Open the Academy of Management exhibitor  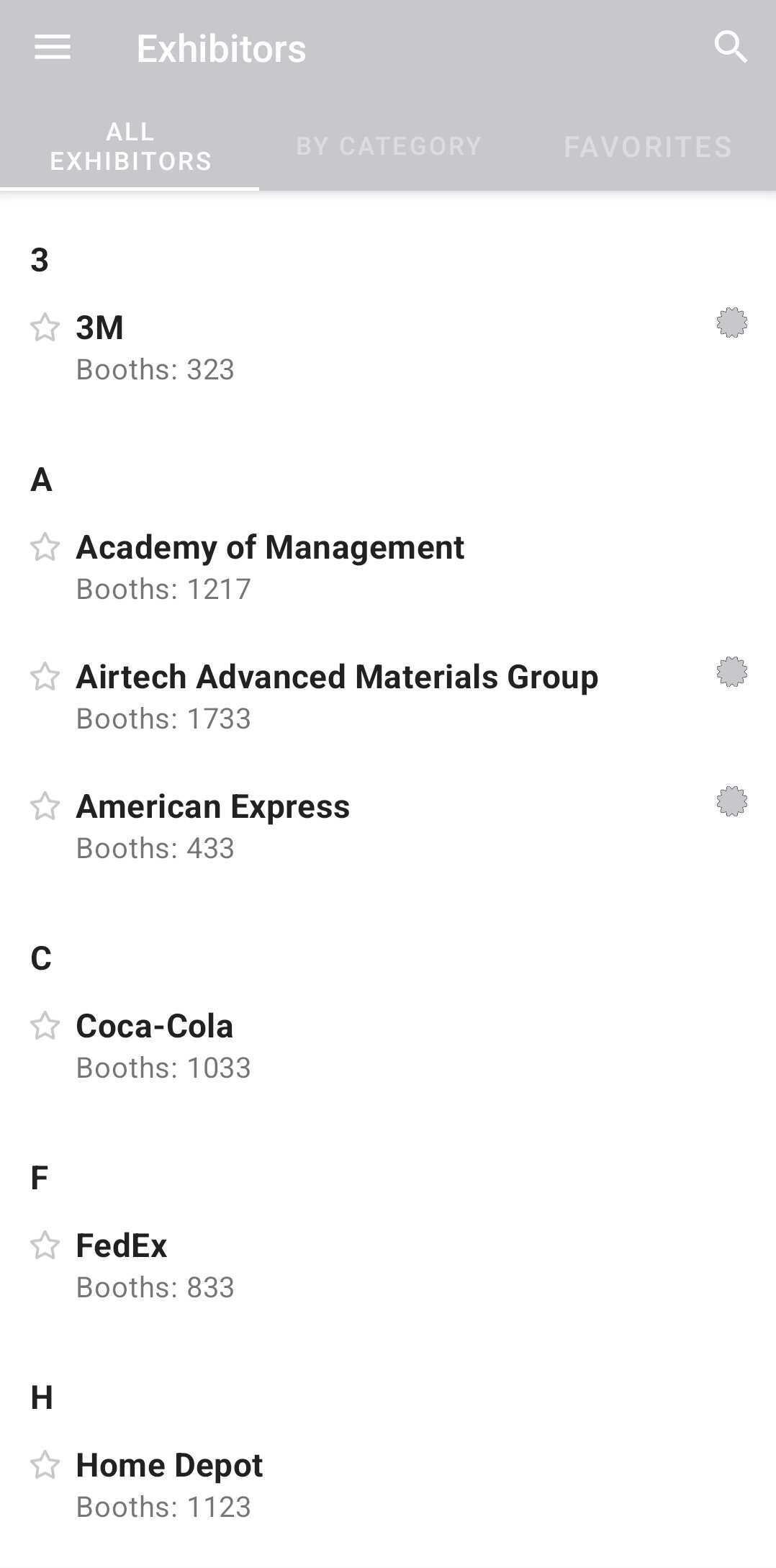[x=388, y=567]
